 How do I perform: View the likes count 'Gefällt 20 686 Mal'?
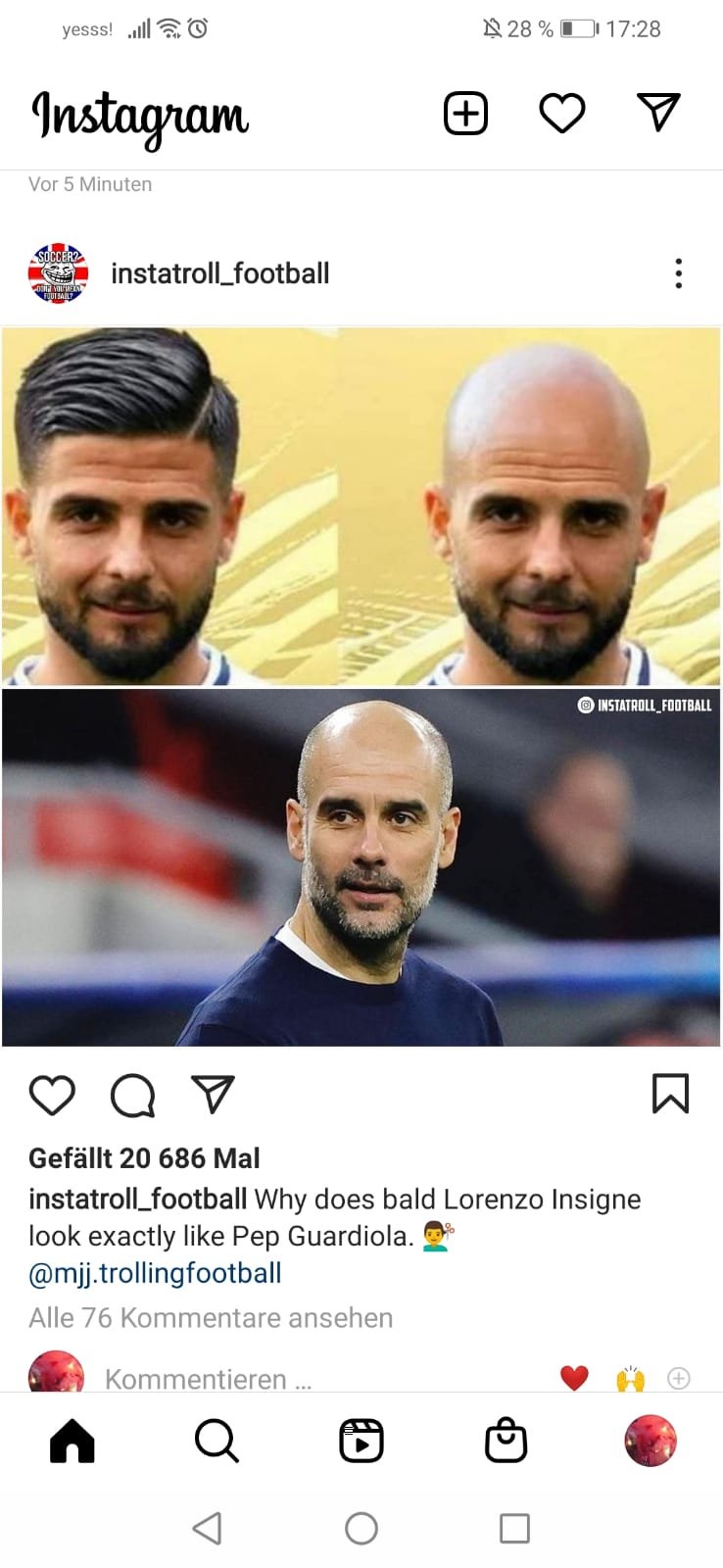(144, 1158)
